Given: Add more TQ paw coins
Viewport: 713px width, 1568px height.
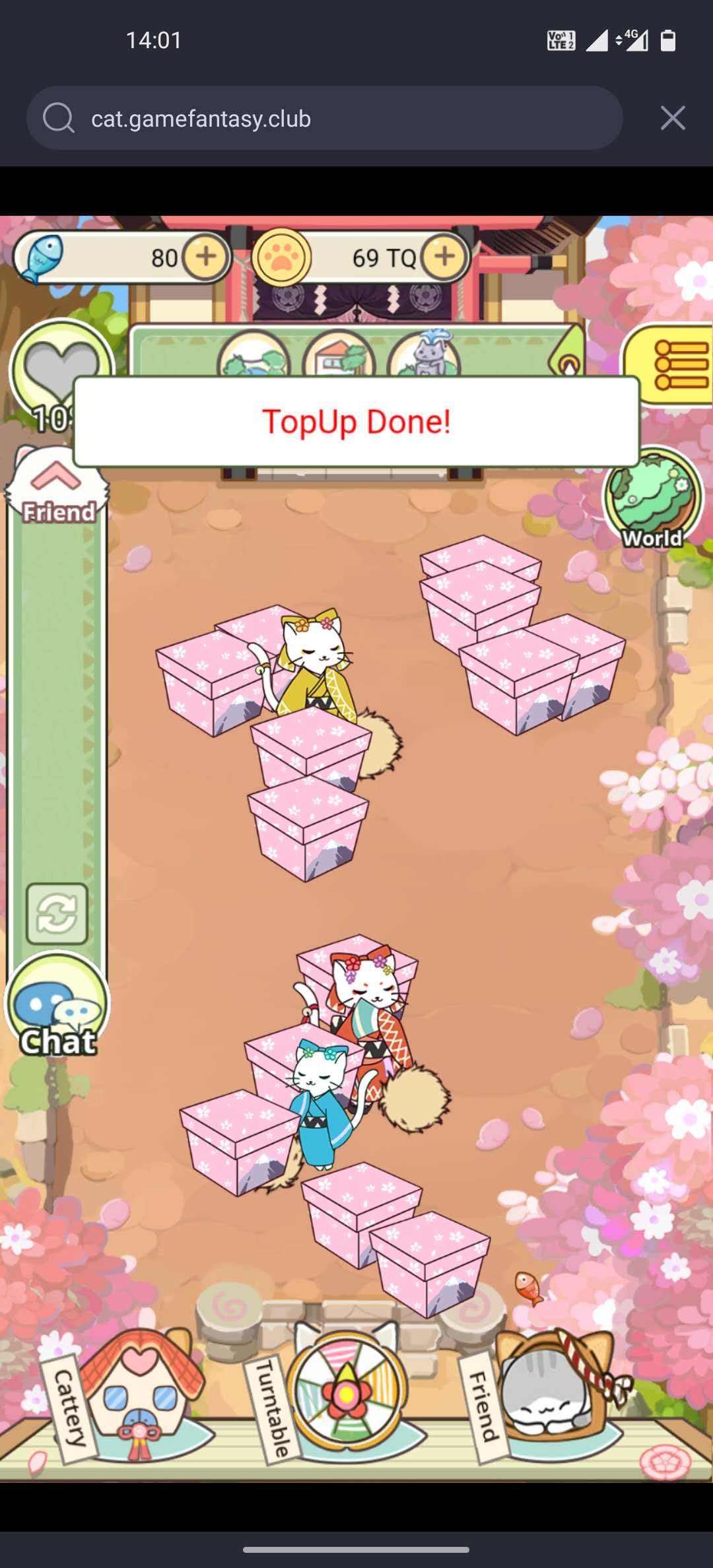Looking at the screenshot, I should 444,257.
